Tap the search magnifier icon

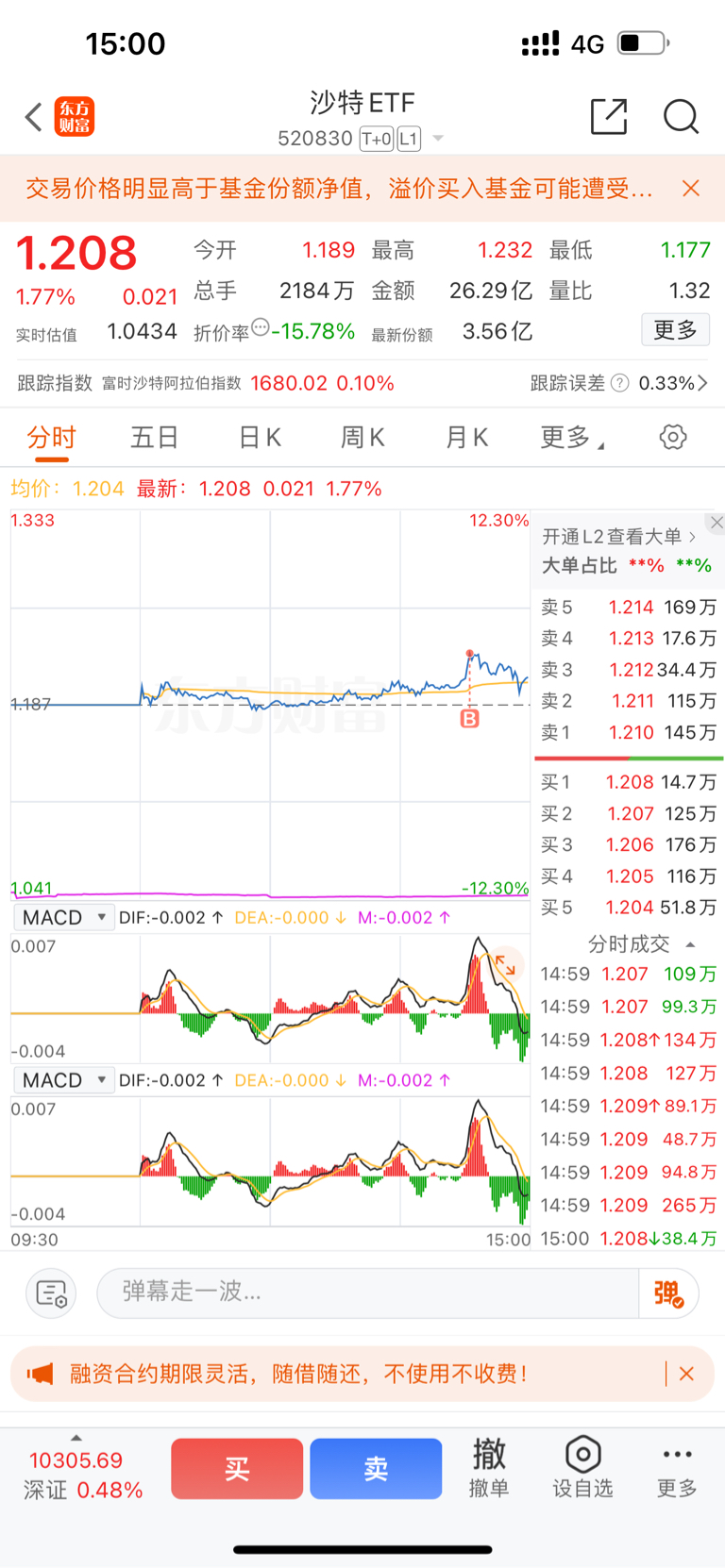click(680, 116)
